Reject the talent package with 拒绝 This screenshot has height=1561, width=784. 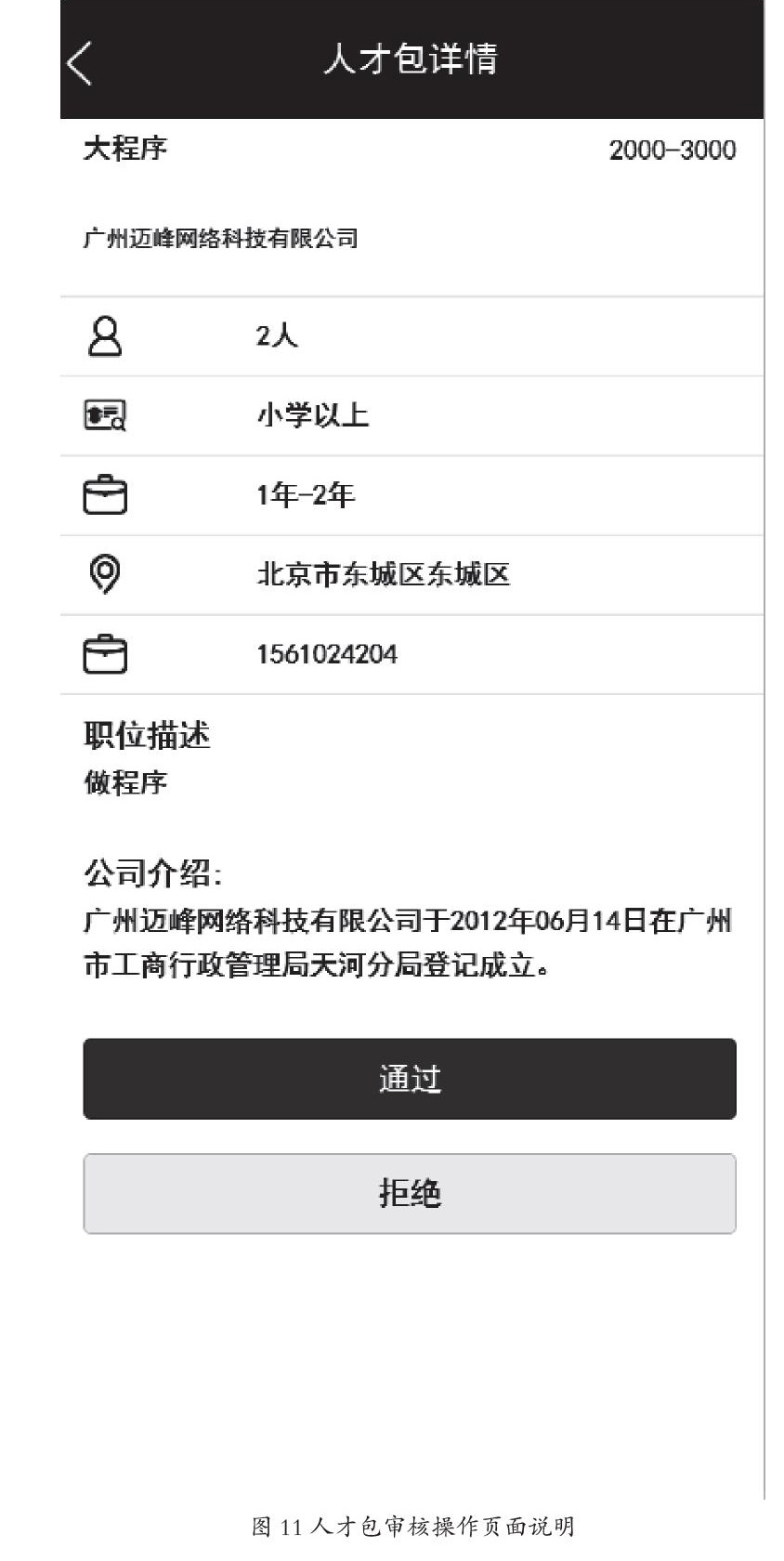coord(410,1193)
